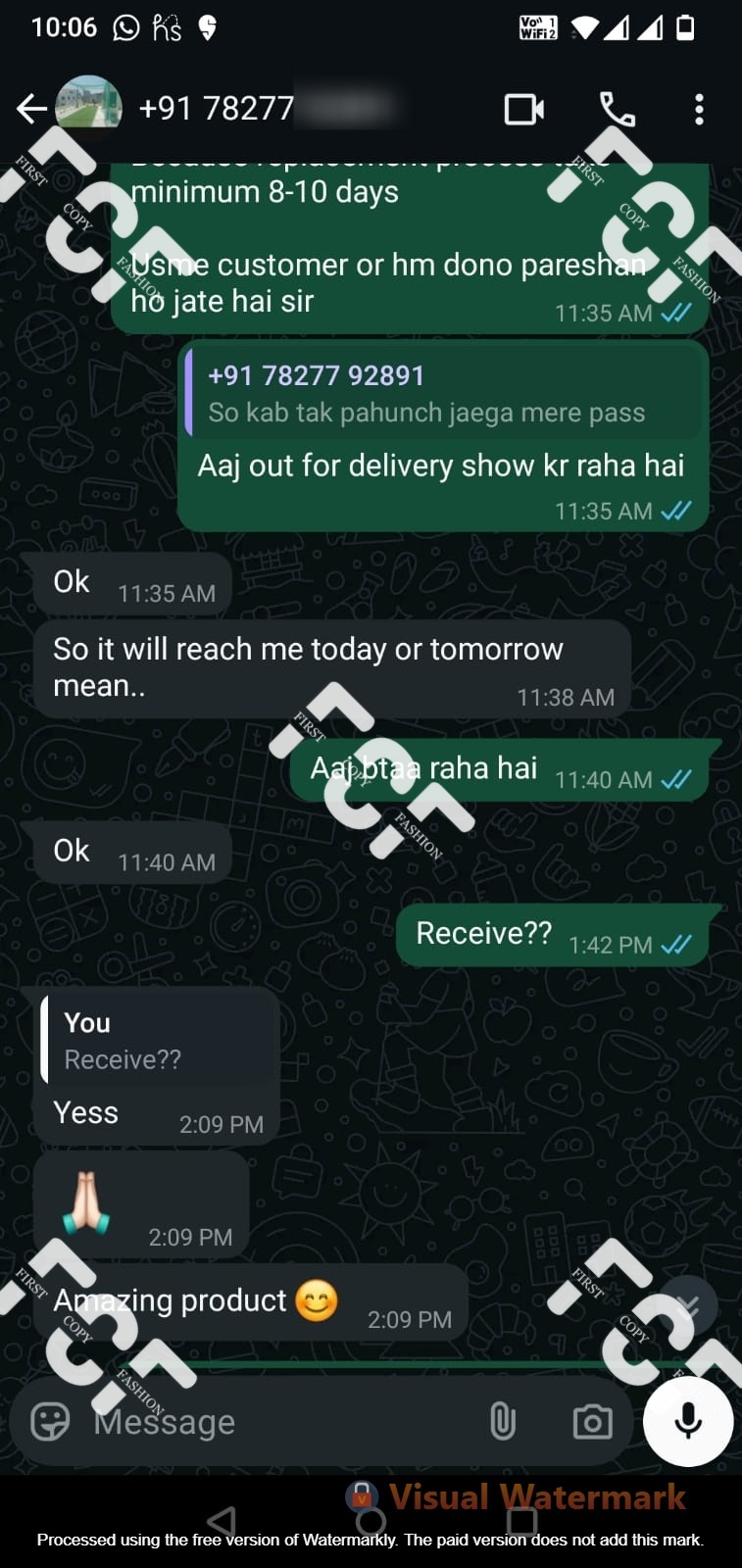Focus the Message text field
This screenshot has height=1568, width=742.
click(284, 1421)
